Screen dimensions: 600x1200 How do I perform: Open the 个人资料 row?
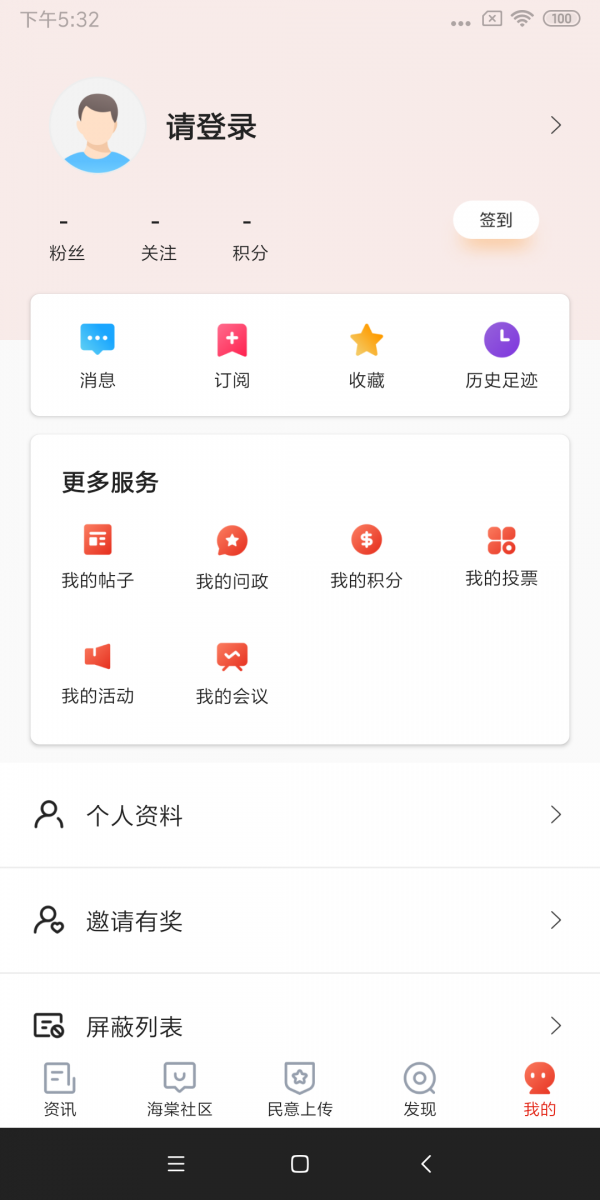[x=300, y=816]
